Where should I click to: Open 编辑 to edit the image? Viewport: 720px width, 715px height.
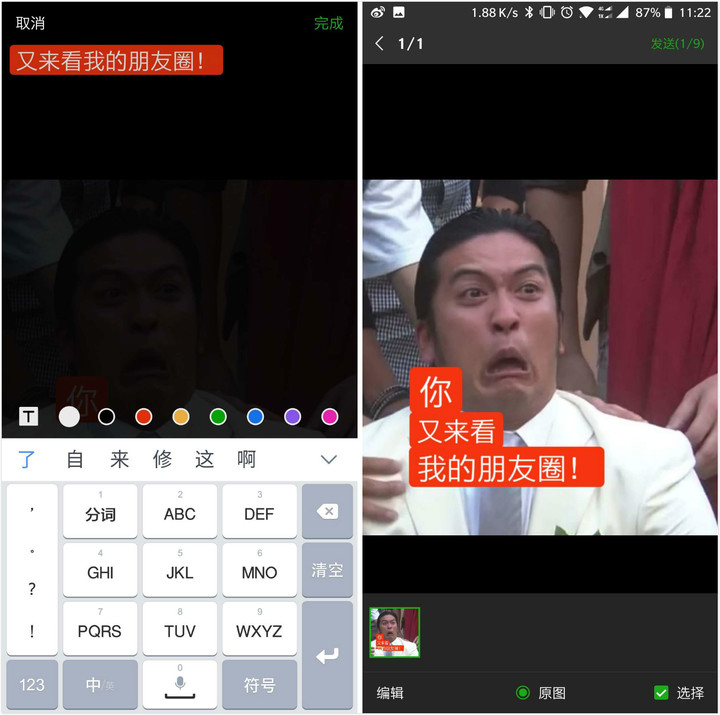390,693
